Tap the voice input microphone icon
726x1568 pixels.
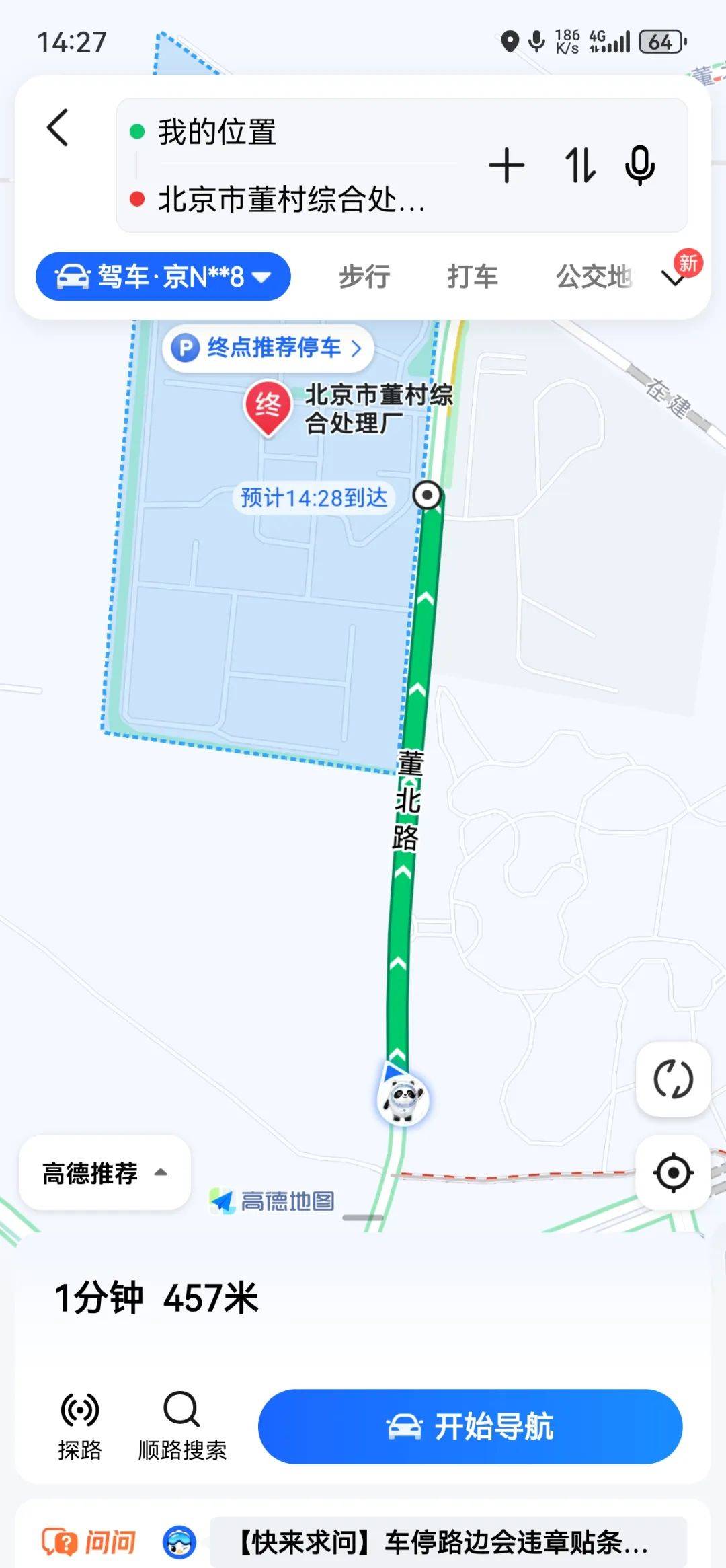(641, 165)
